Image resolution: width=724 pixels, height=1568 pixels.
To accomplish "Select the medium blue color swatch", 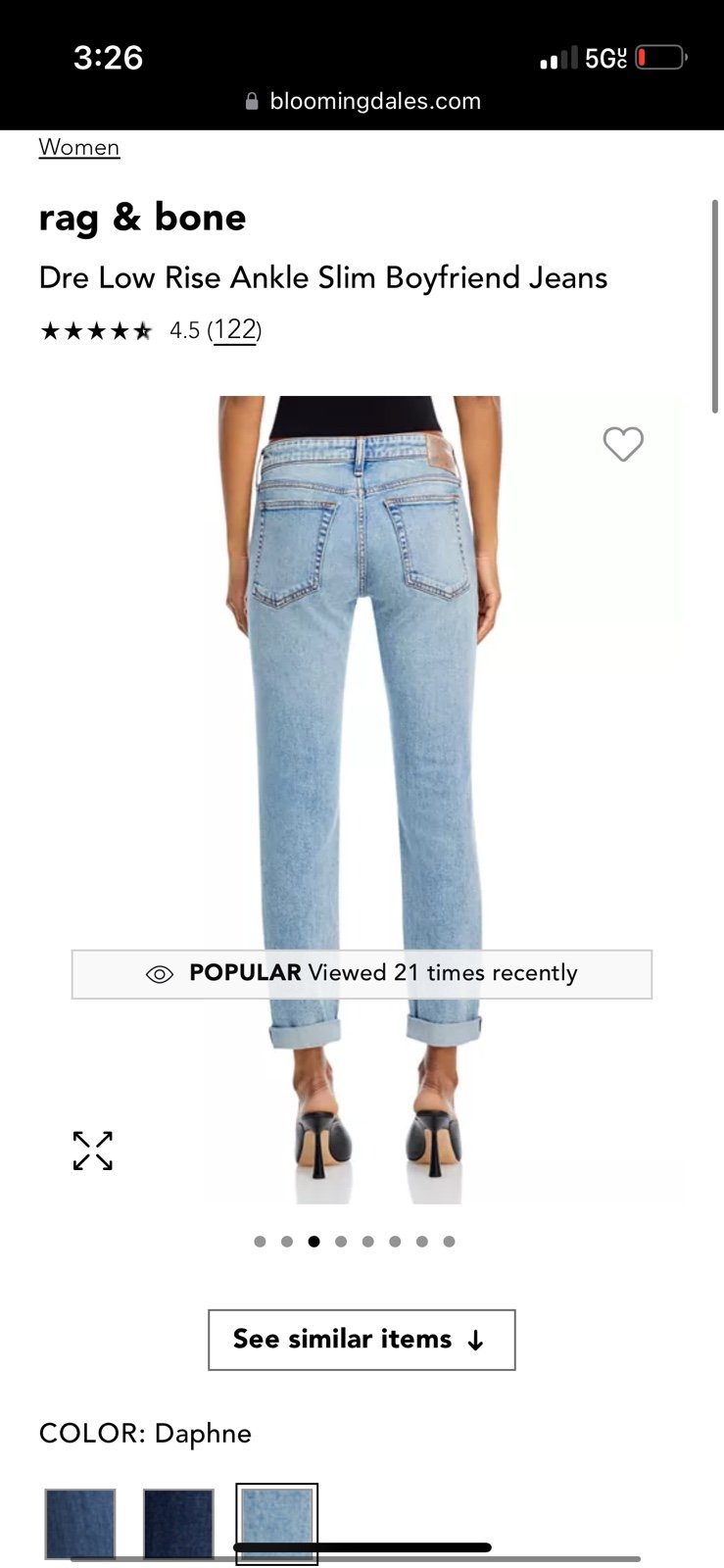I will [80, 1524].
